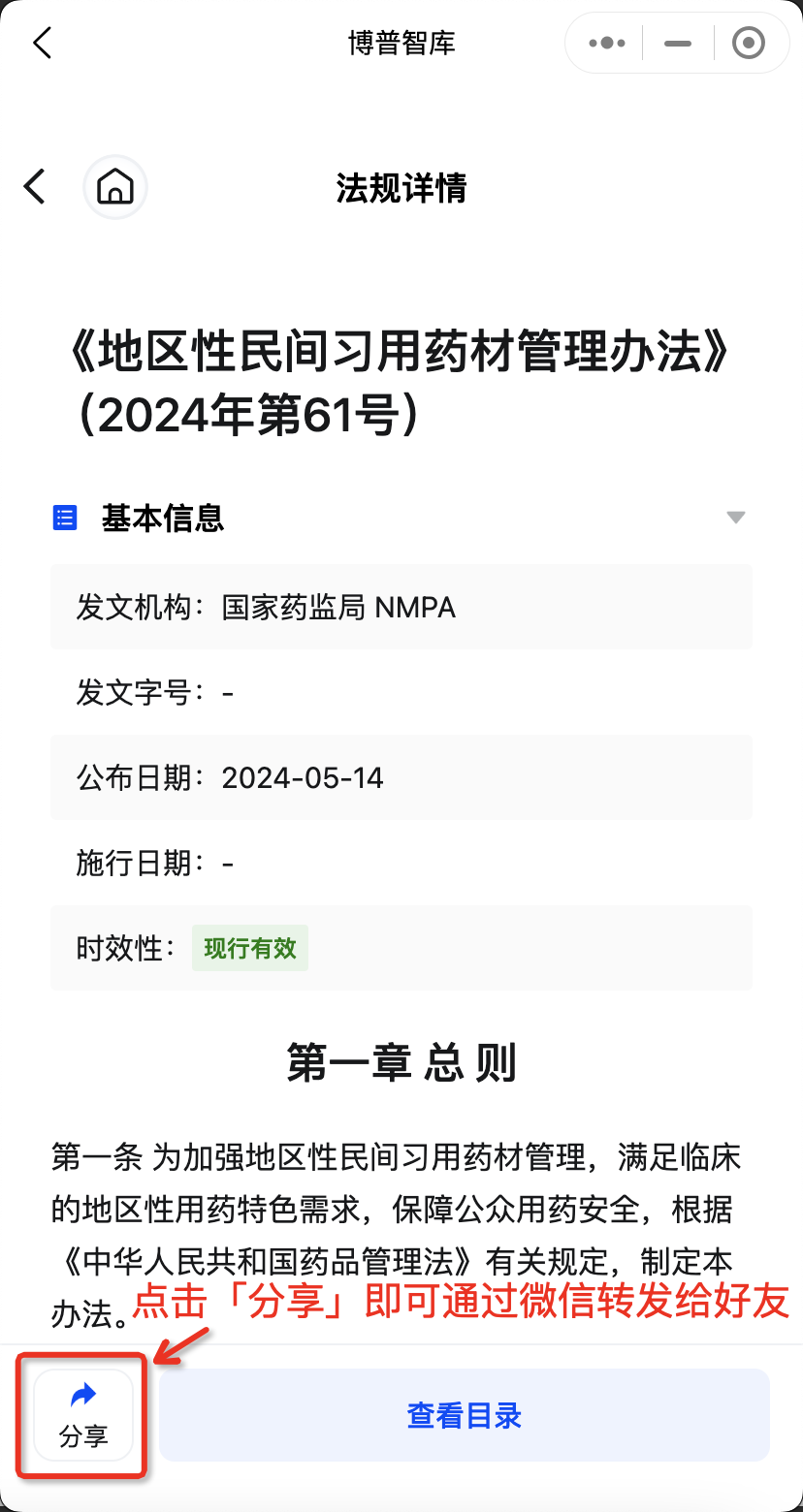
Task: Open the 查看目录 table of contents
Action: [x=465, y=1415]
